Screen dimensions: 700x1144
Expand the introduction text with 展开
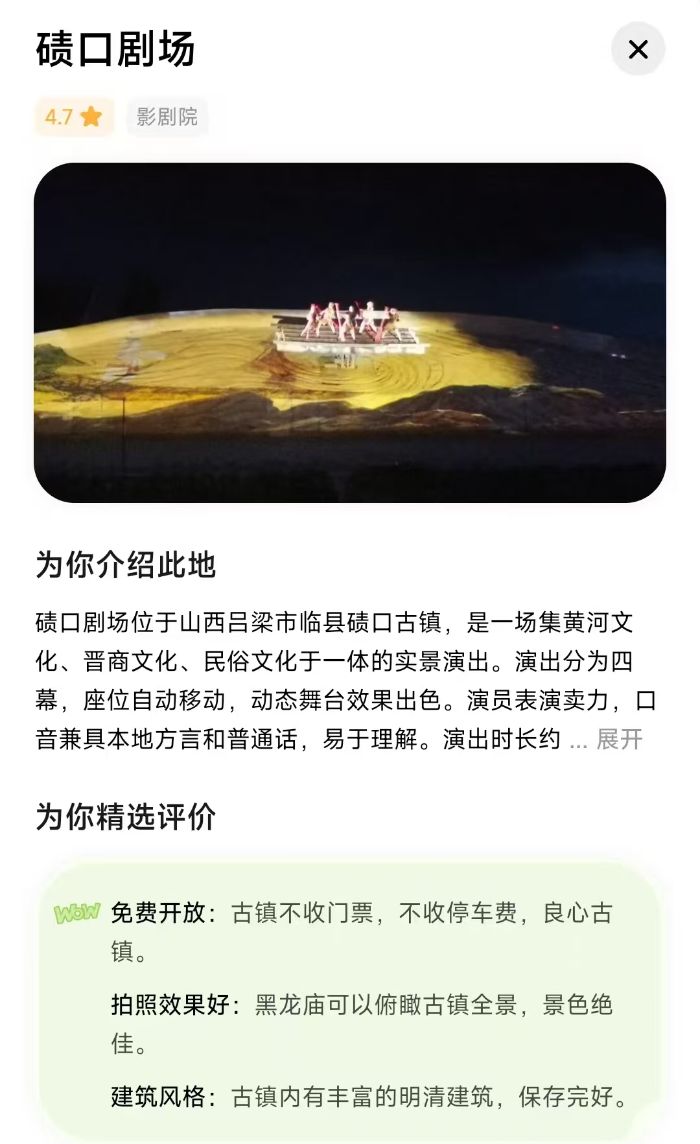pyautogui.click(x=619, y=740)
